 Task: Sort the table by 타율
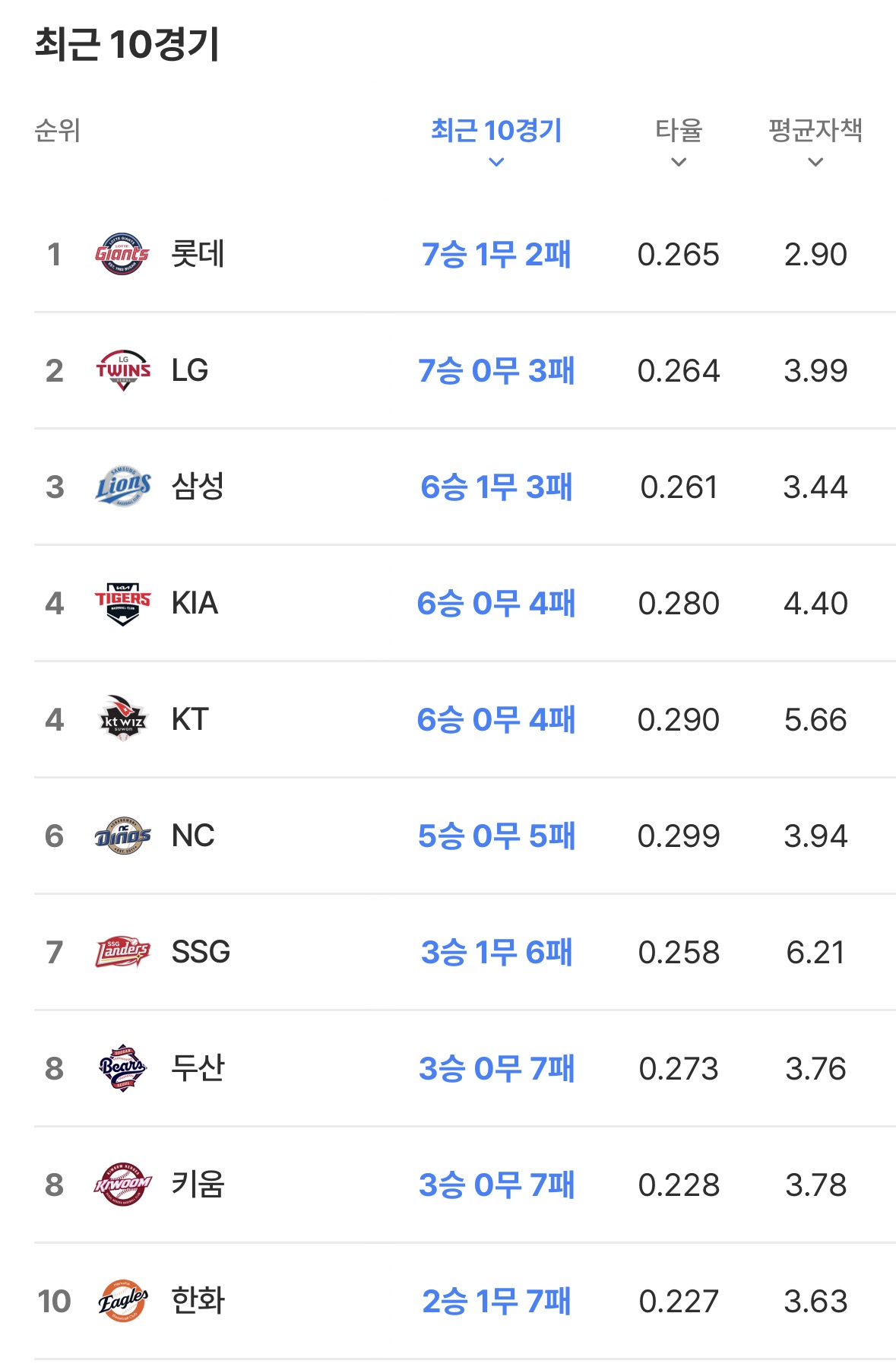coord(679,141)
